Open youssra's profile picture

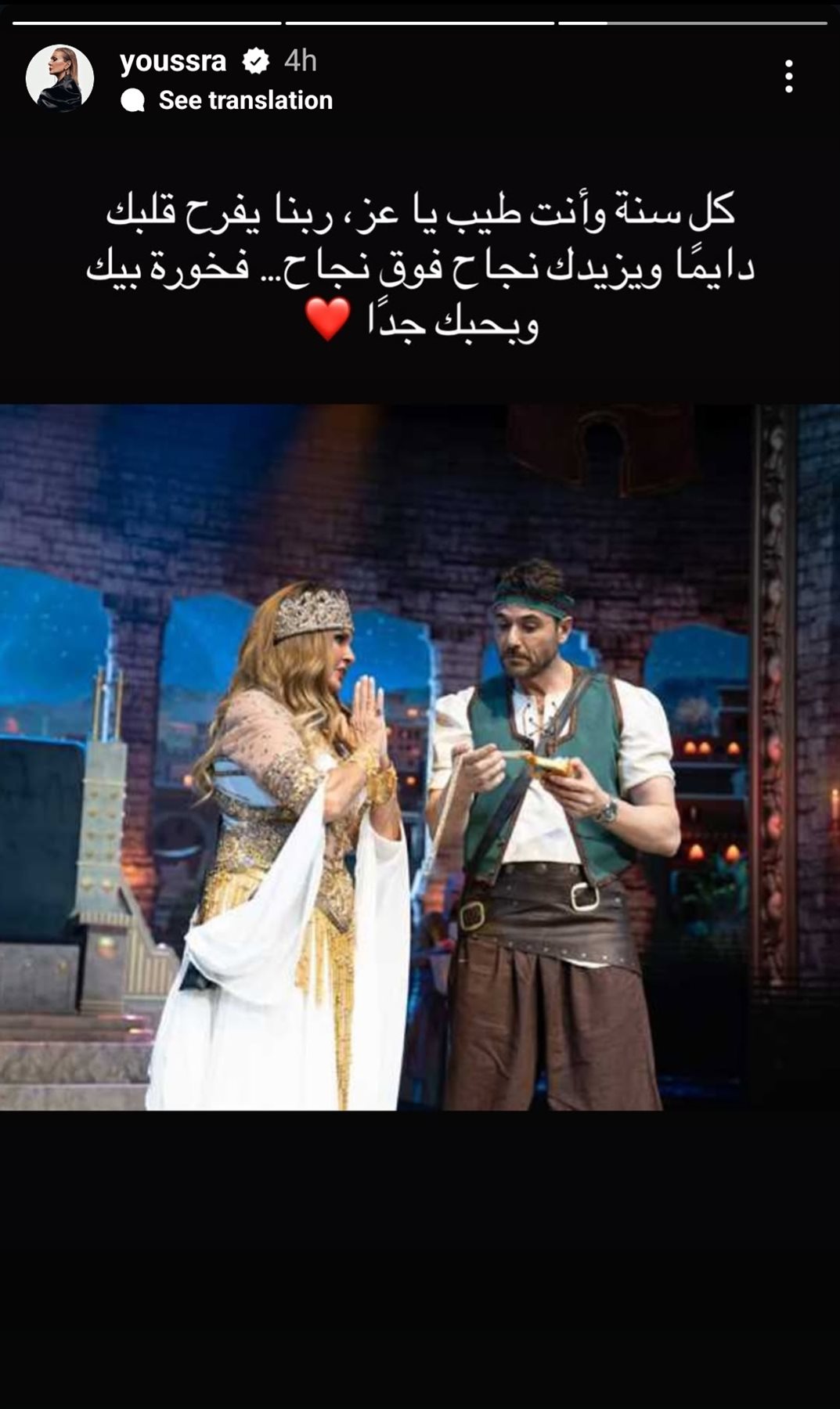click(x=59, y=78)
